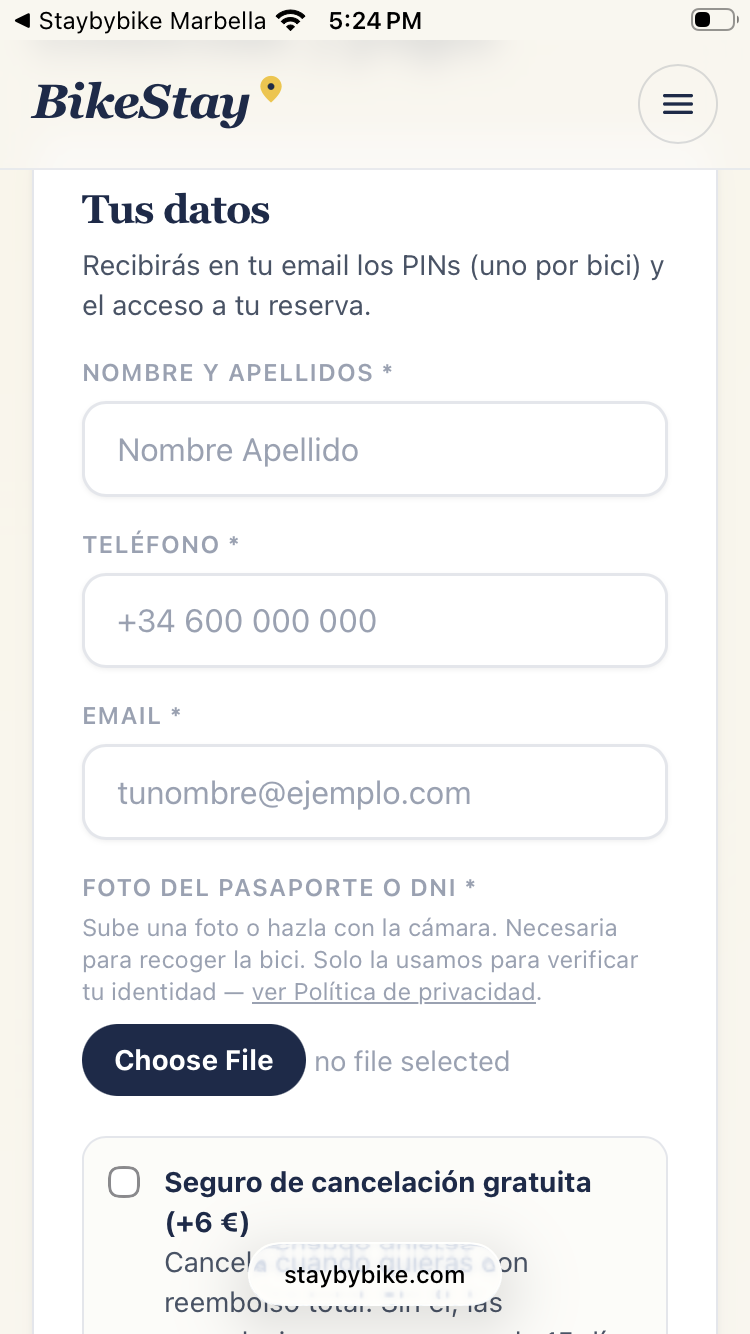Tap the BikeStay logo link

(157, 103)
